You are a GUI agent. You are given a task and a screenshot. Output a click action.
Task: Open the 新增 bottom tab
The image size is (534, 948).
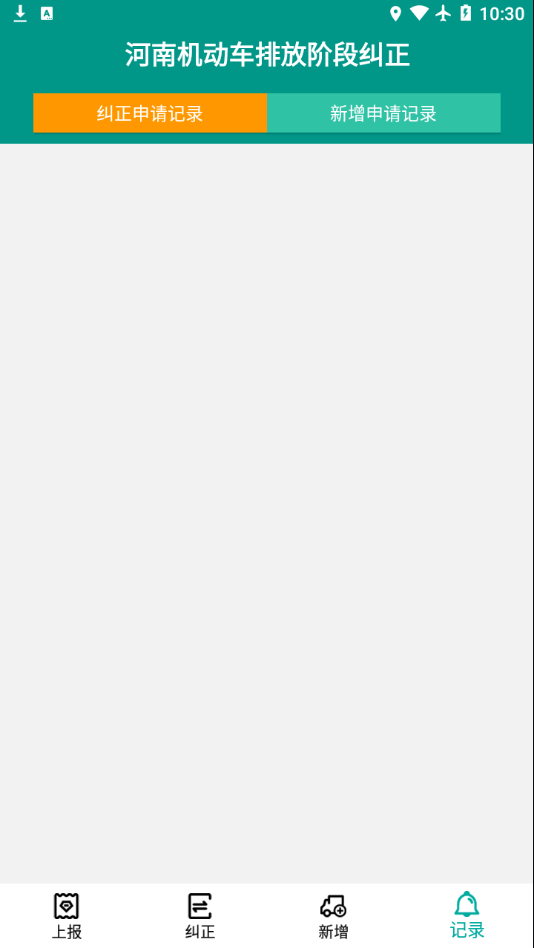point(333,915)
